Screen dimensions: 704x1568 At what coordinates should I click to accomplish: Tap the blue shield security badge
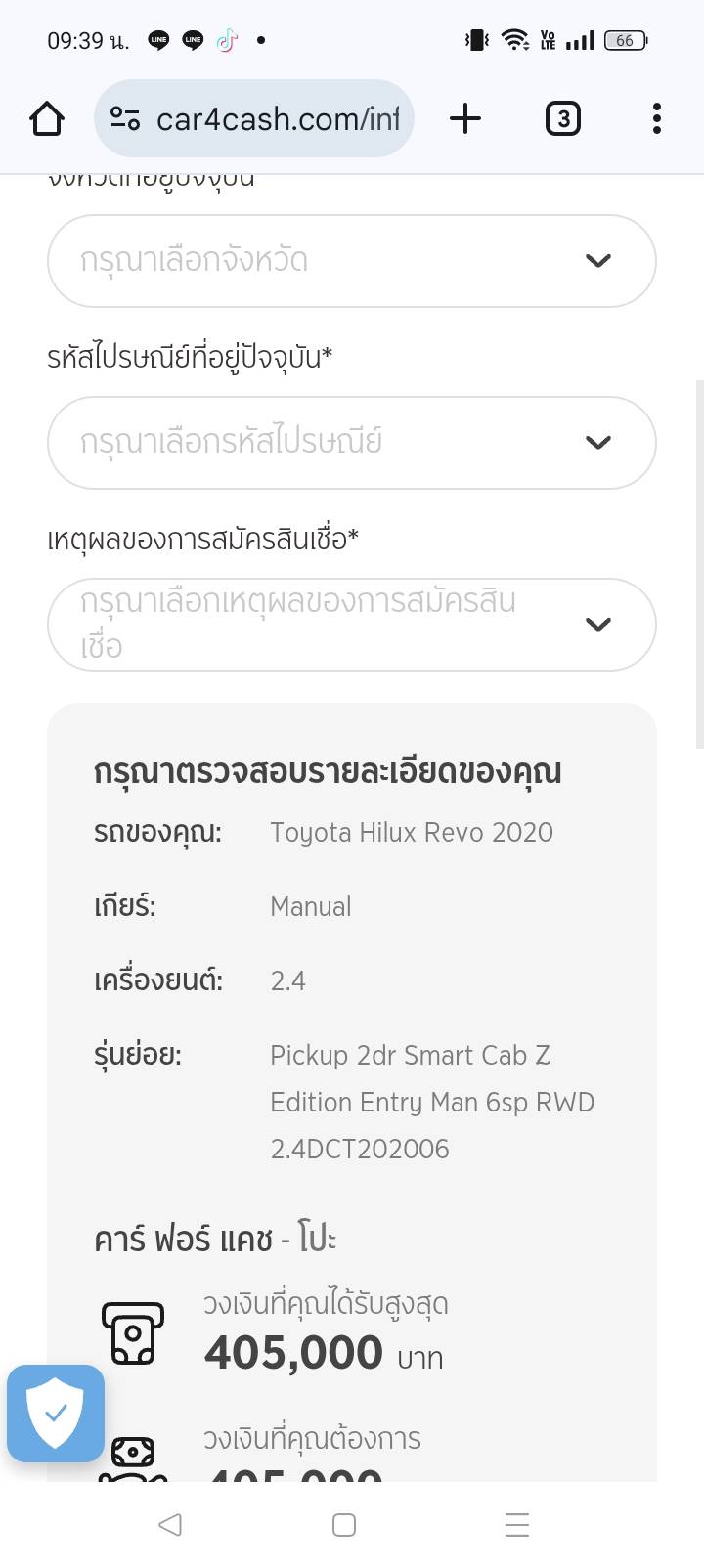click(56, 1413)
